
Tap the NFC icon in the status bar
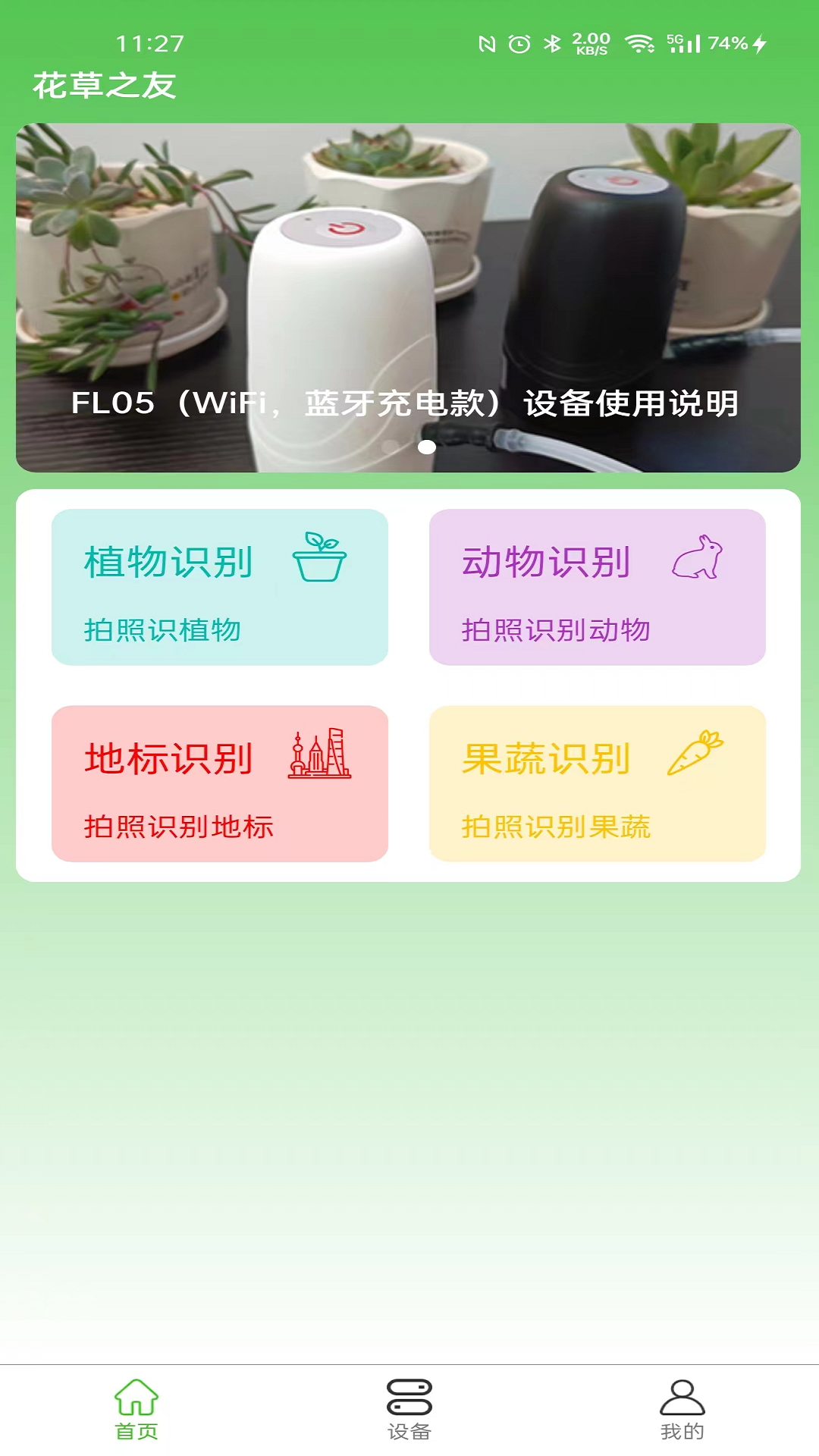(487, 42)
